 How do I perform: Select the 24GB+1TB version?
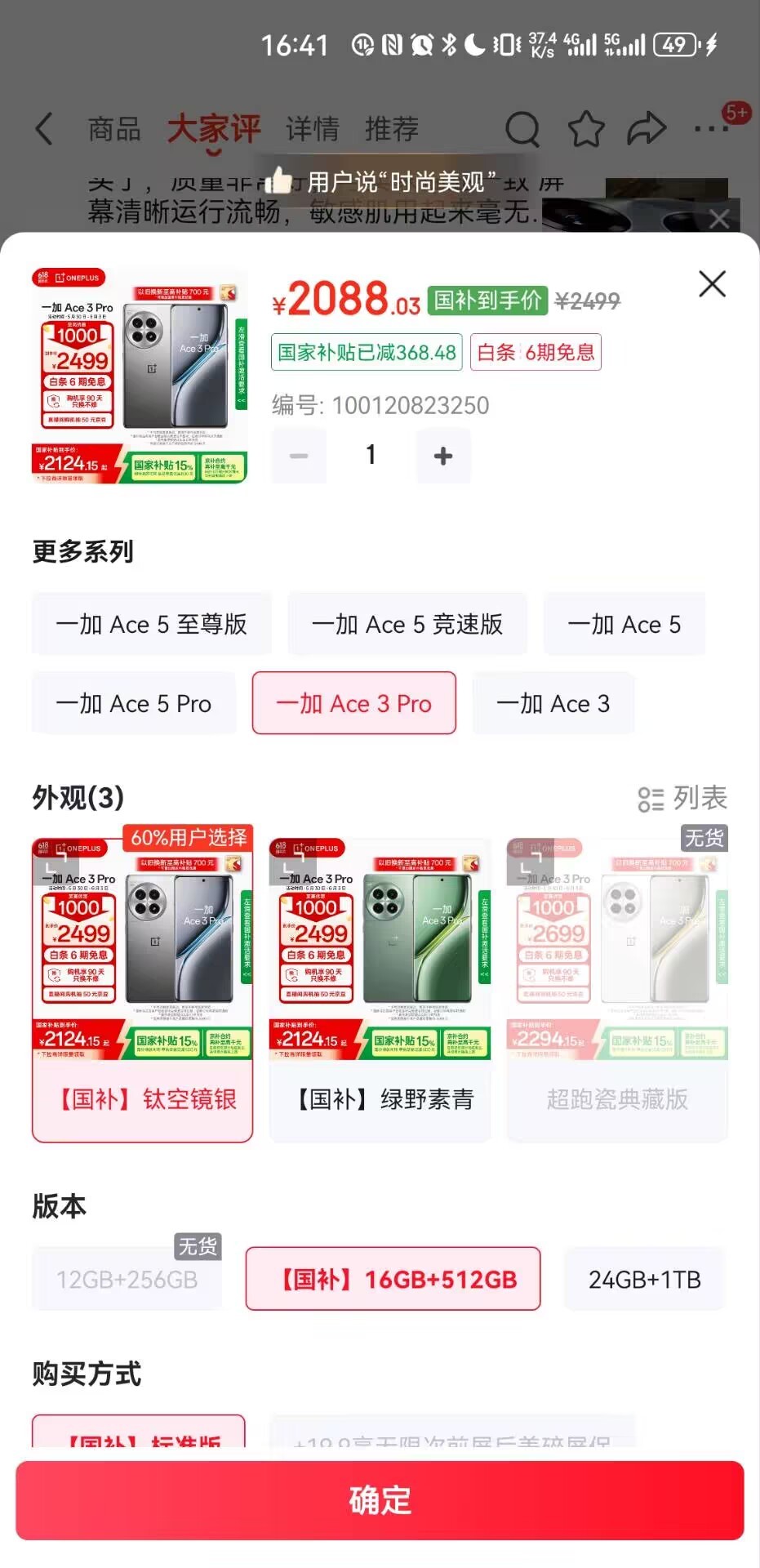point(644,1280)
